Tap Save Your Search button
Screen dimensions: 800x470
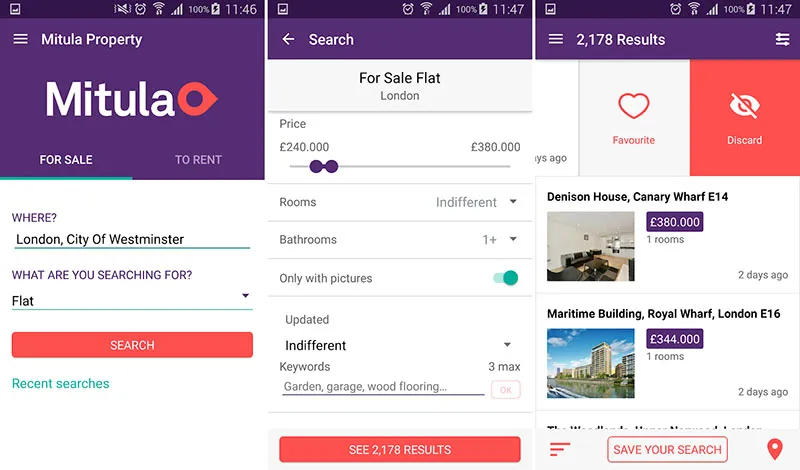(x=667, y=449)
